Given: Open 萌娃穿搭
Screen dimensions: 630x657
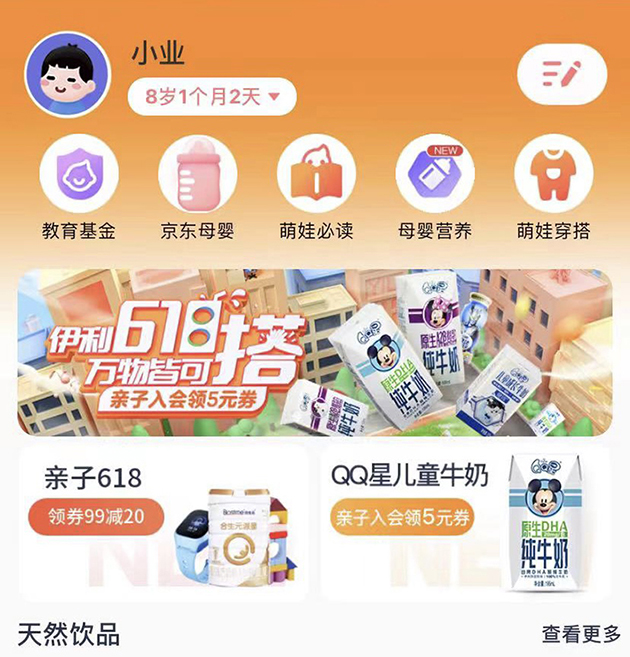Looking at the screenshot, I should (x=553, y=176).
